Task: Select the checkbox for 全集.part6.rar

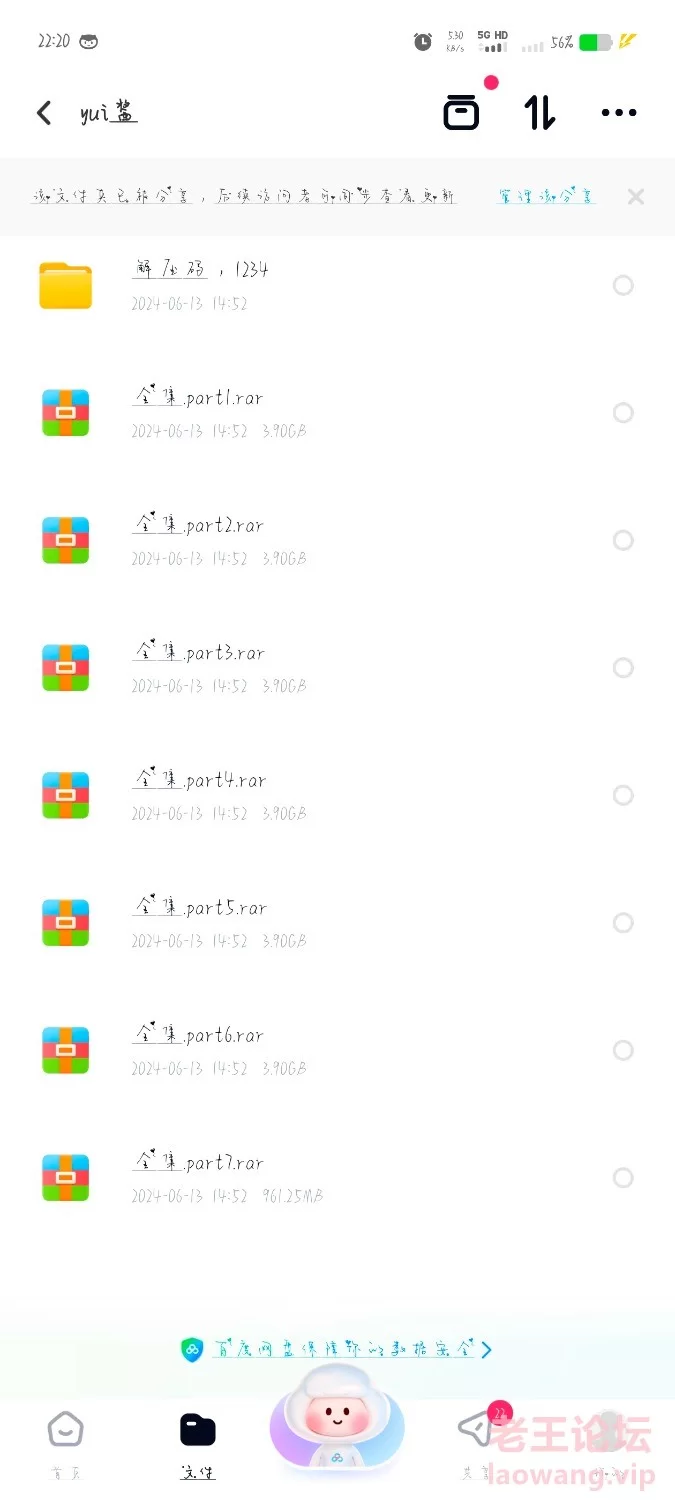Action: pos(623,1050)
